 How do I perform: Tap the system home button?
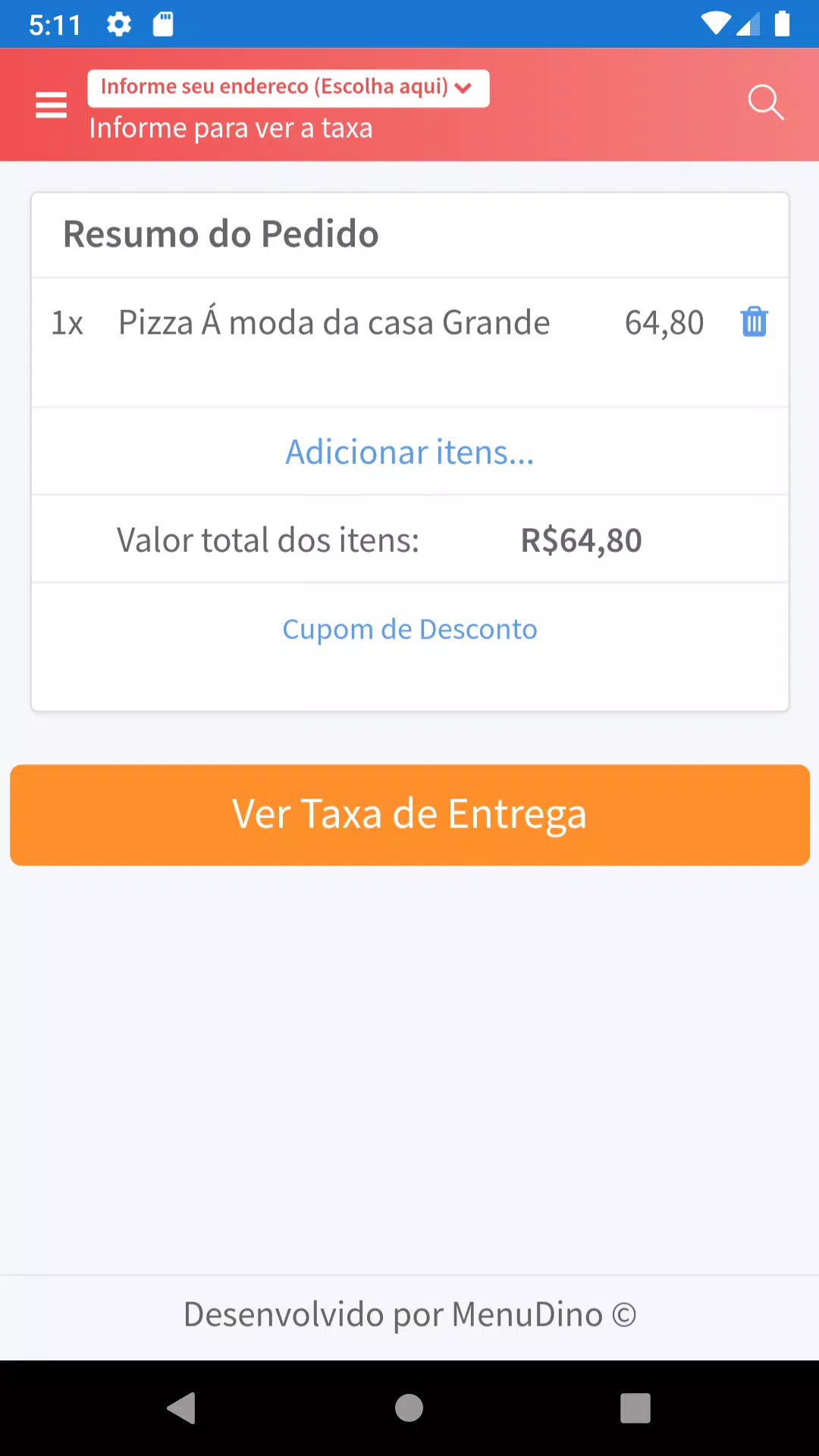pos(409,1408)
